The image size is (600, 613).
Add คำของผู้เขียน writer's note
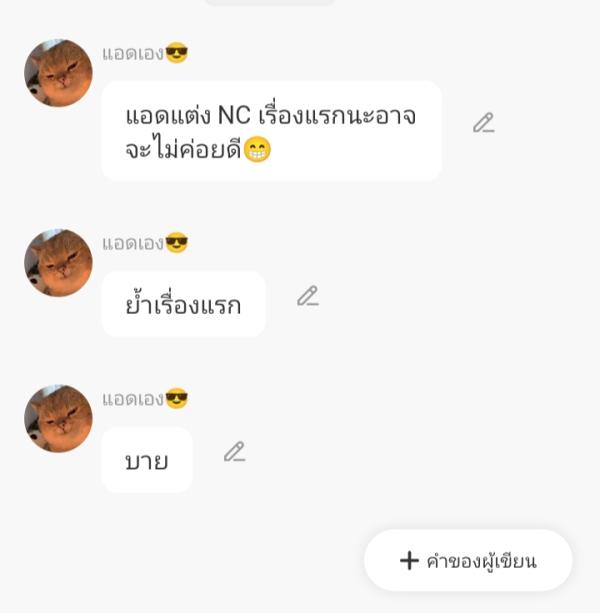[468, 560]
